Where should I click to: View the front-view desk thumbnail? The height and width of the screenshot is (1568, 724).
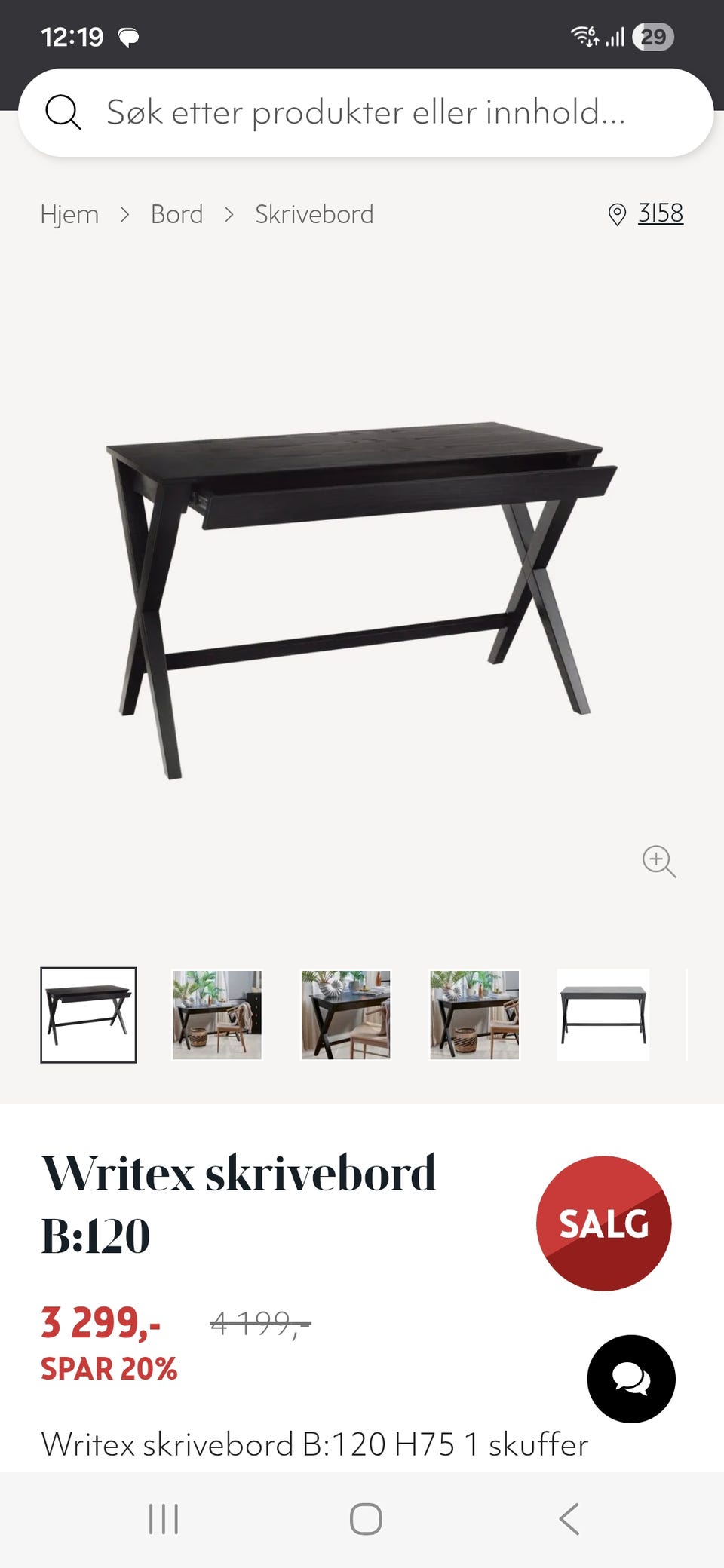click(x=603, y=1015)
